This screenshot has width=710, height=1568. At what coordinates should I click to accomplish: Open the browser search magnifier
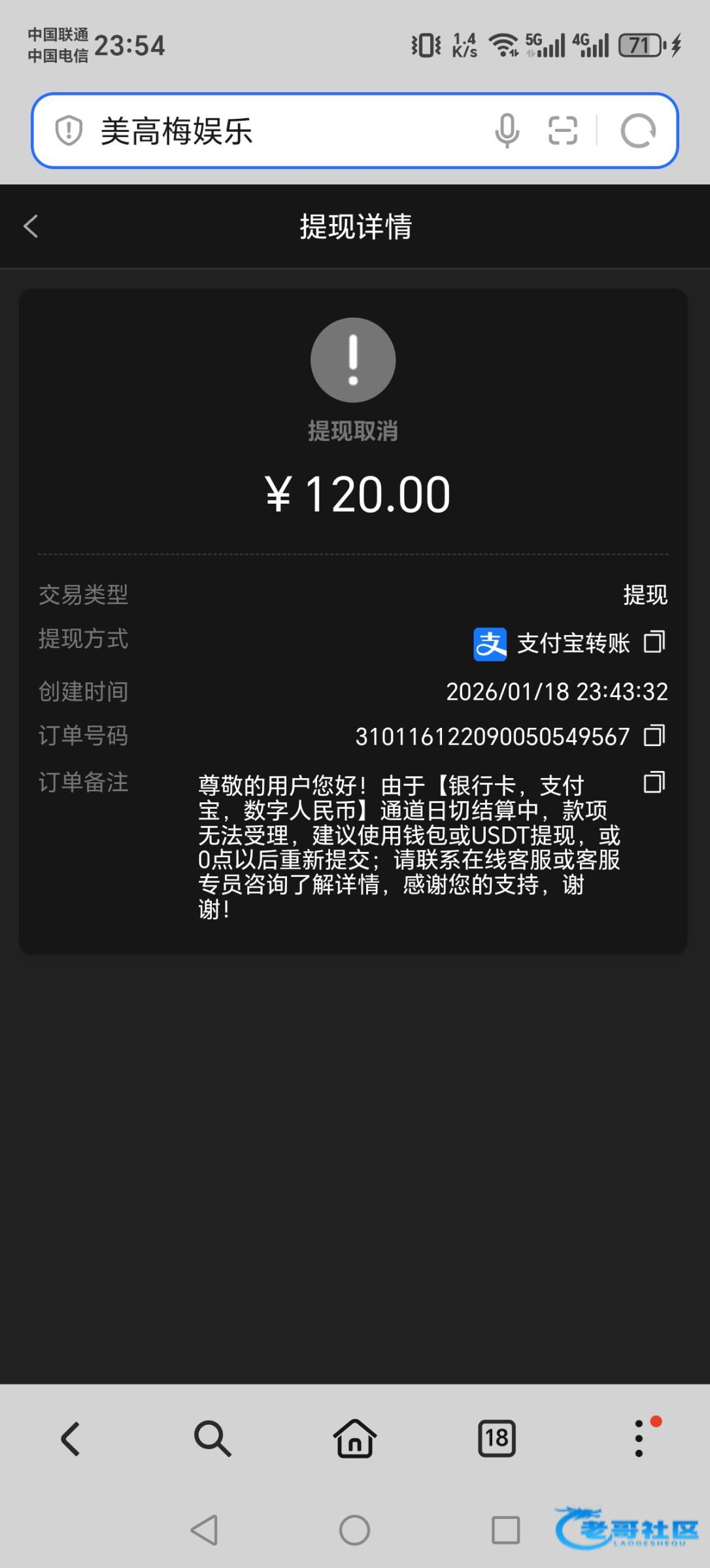212,1439
